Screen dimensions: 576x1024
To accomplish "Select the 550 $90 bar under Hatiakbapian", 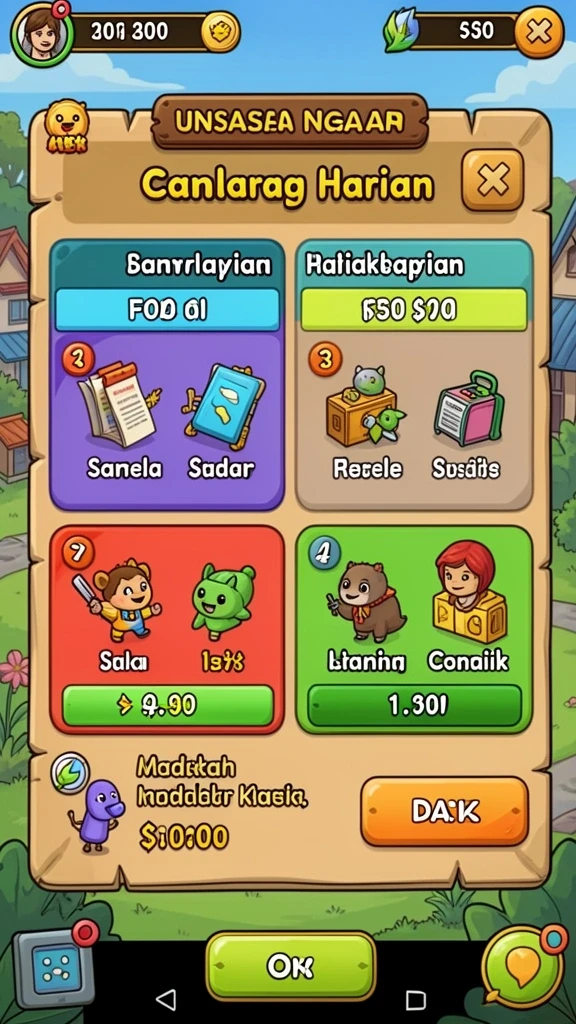I will tap(414, 310).
